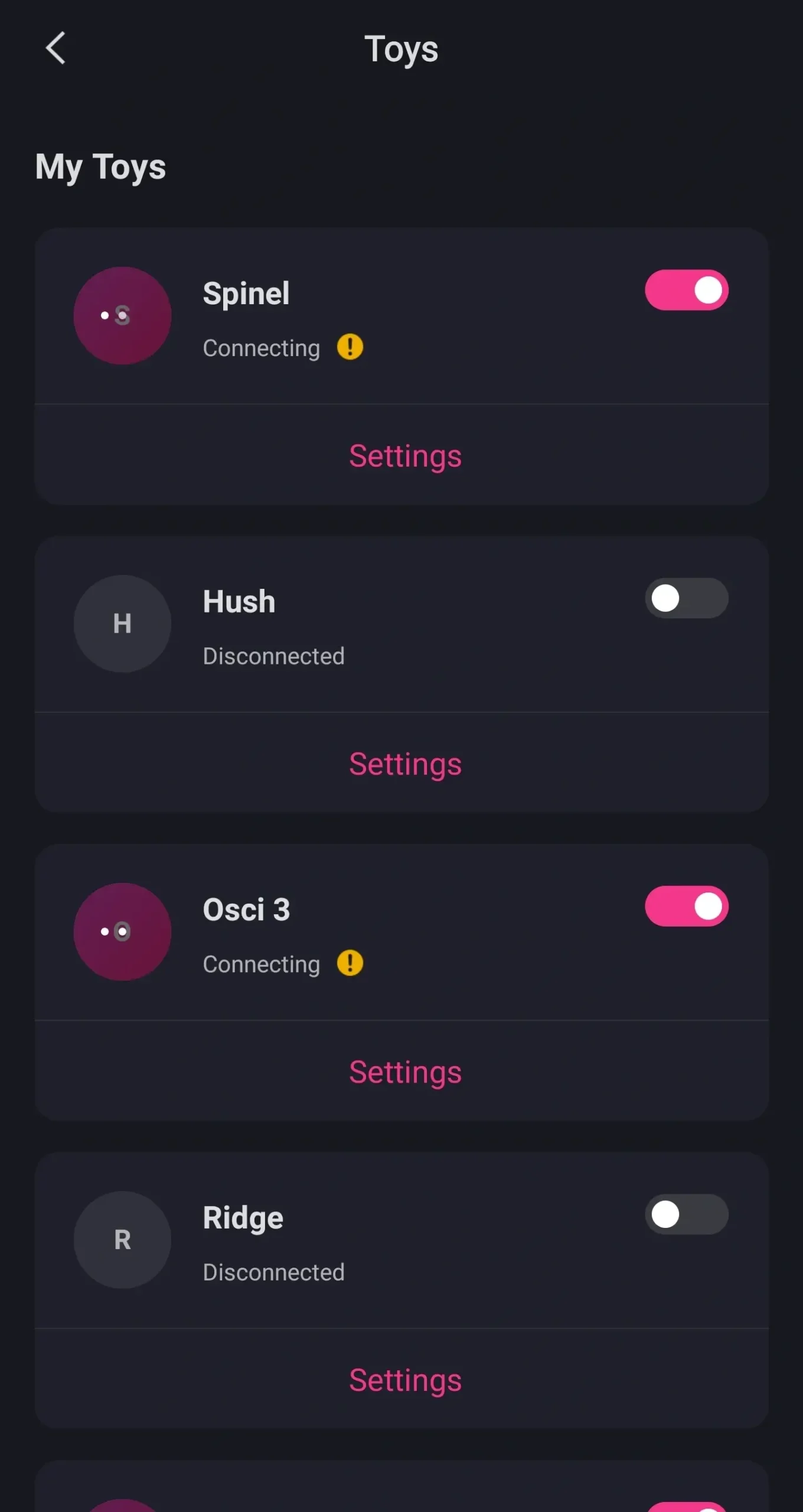Tap the warning icon beside Spinel's Connecting status
803x1512 pixels.
click(350, 347)
